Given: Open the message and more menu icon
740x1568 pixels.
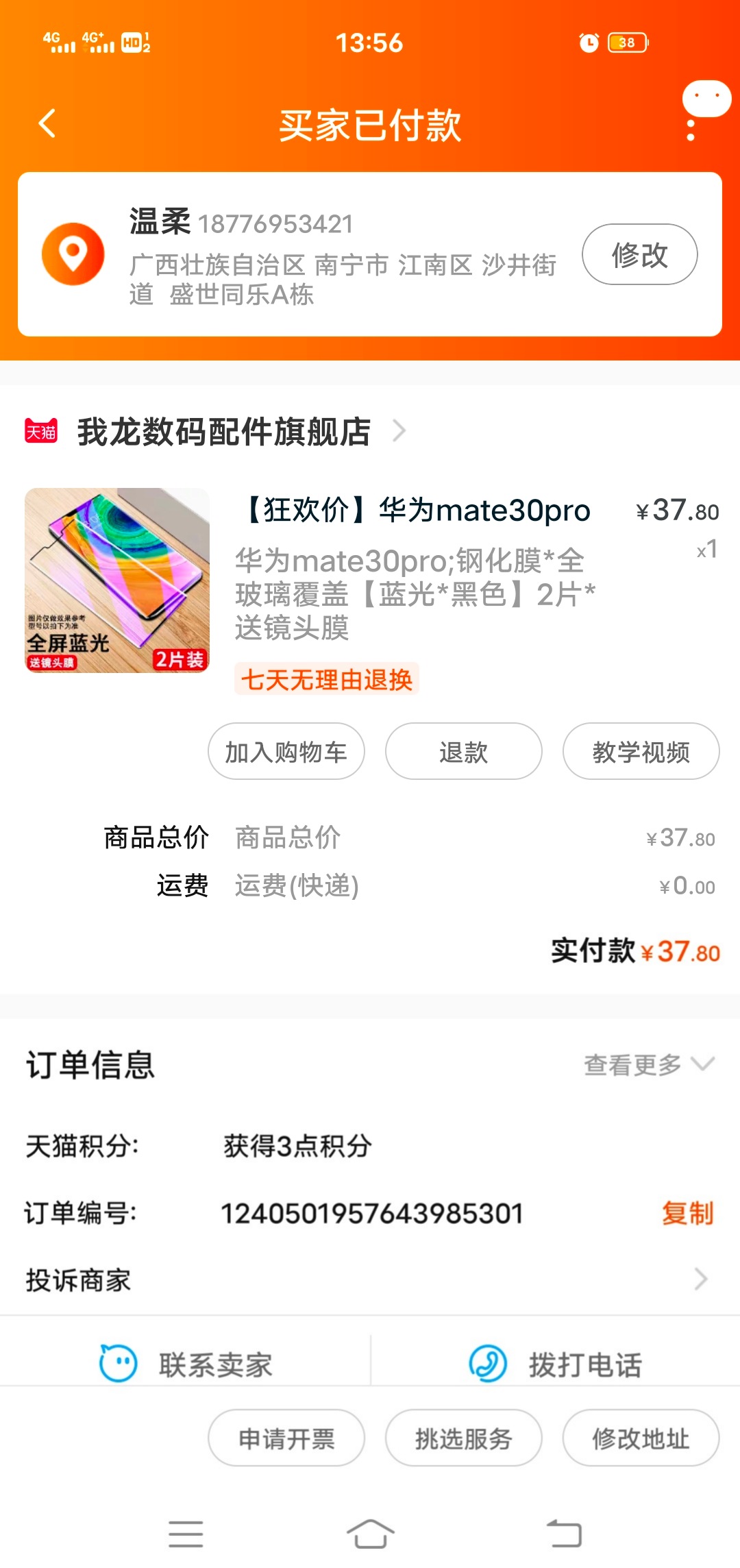Looking at the screenshot, I should tap(704, 111).
